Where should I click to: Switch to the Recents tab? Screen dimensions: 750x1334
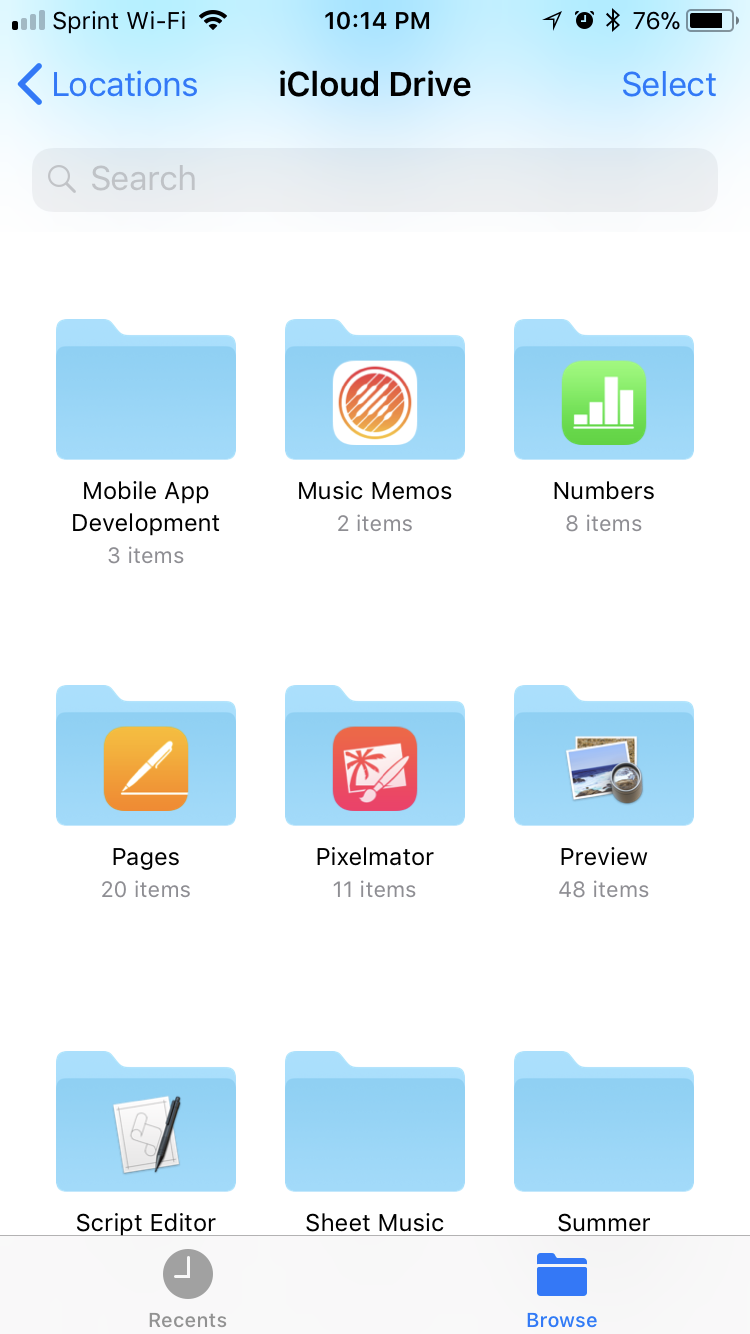(x=188, y=1289)
